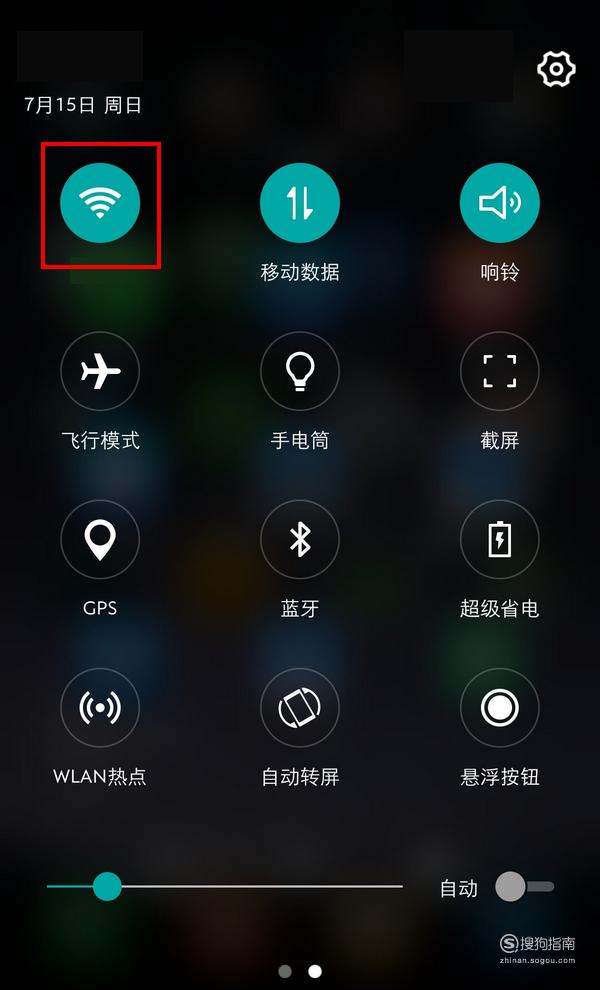
Task: Tap the brightness slider track
Action: coord(225,886)
